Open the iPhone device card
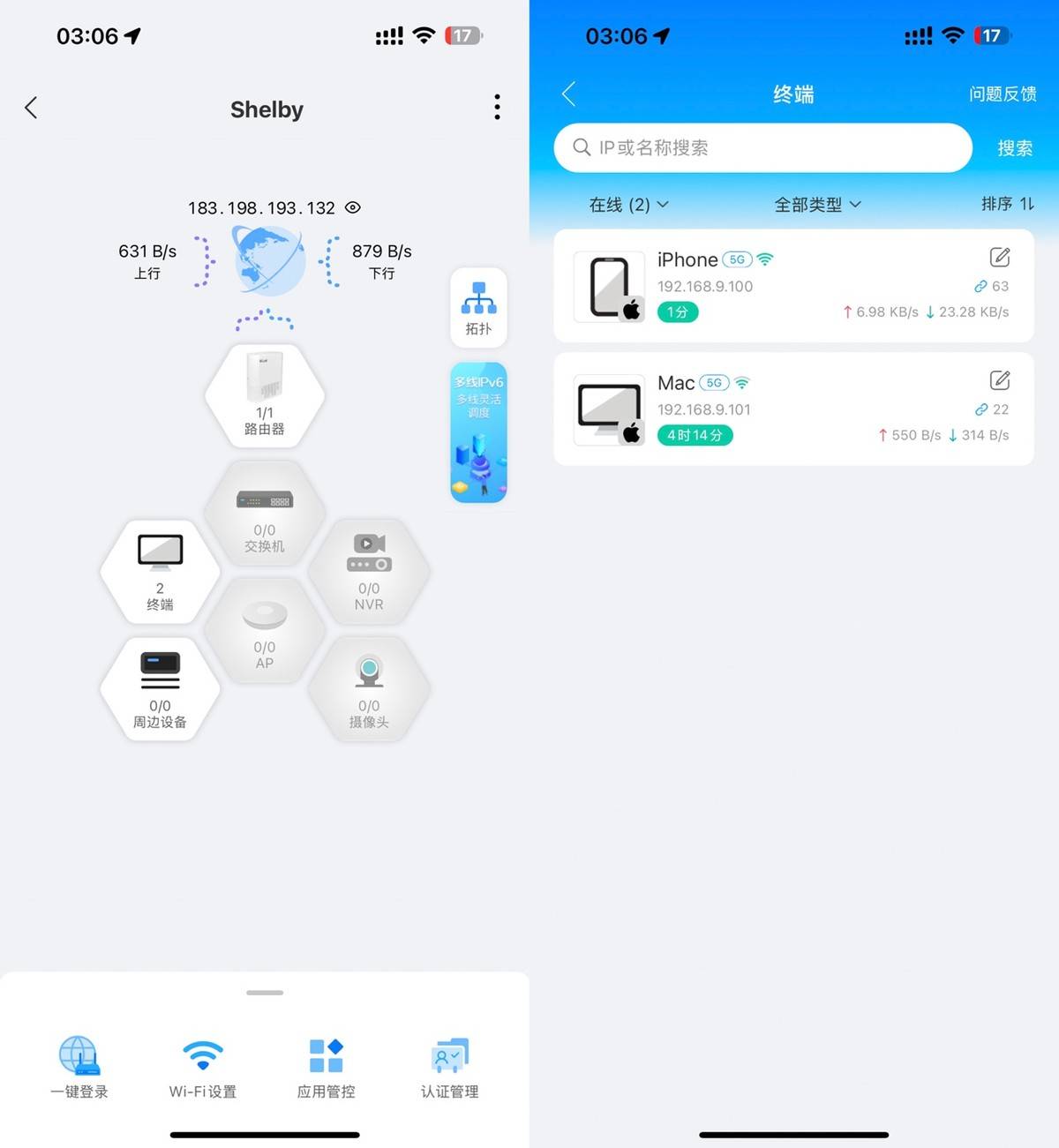The height and width of the screenshot is (1148, 1059). click(x=792, y=286)
